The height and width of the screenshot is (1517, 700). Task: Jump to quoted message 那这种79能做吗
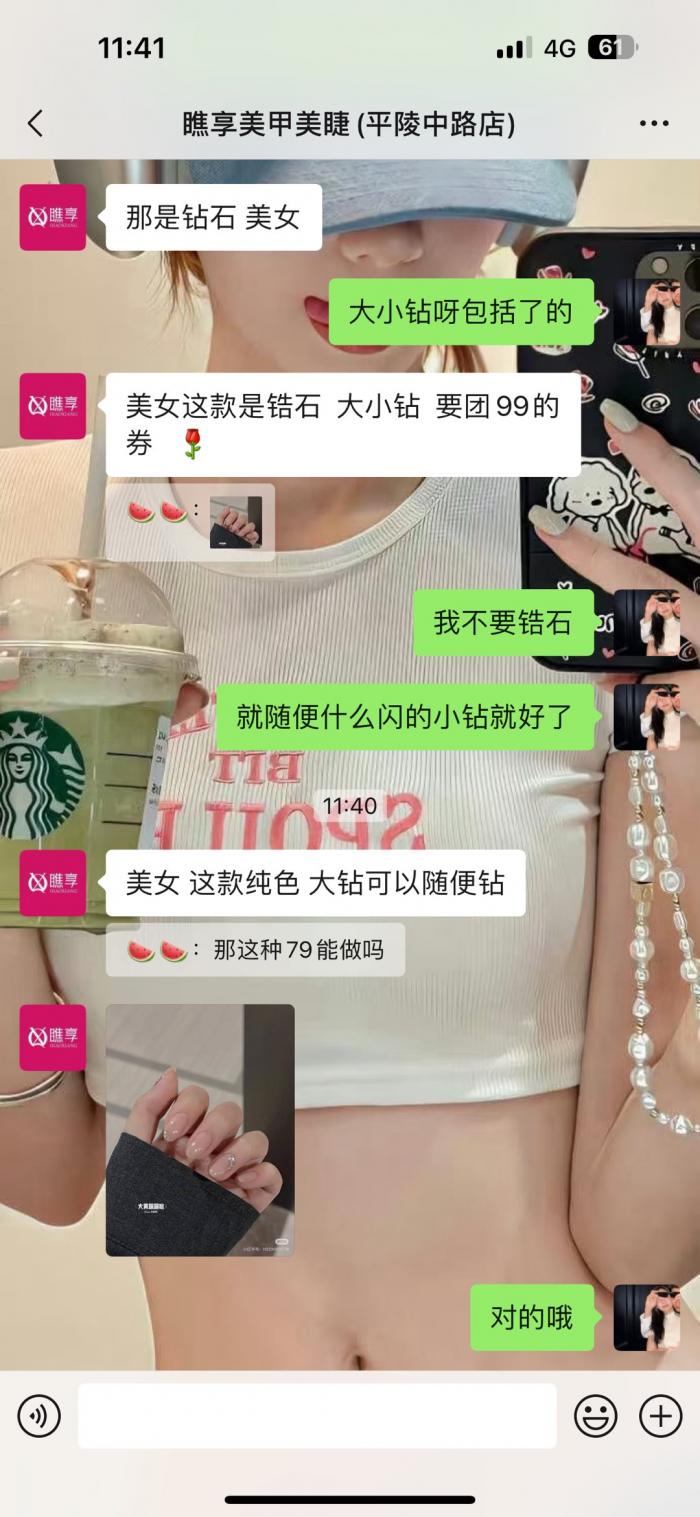pyautogui.click(x=256, y=950)
